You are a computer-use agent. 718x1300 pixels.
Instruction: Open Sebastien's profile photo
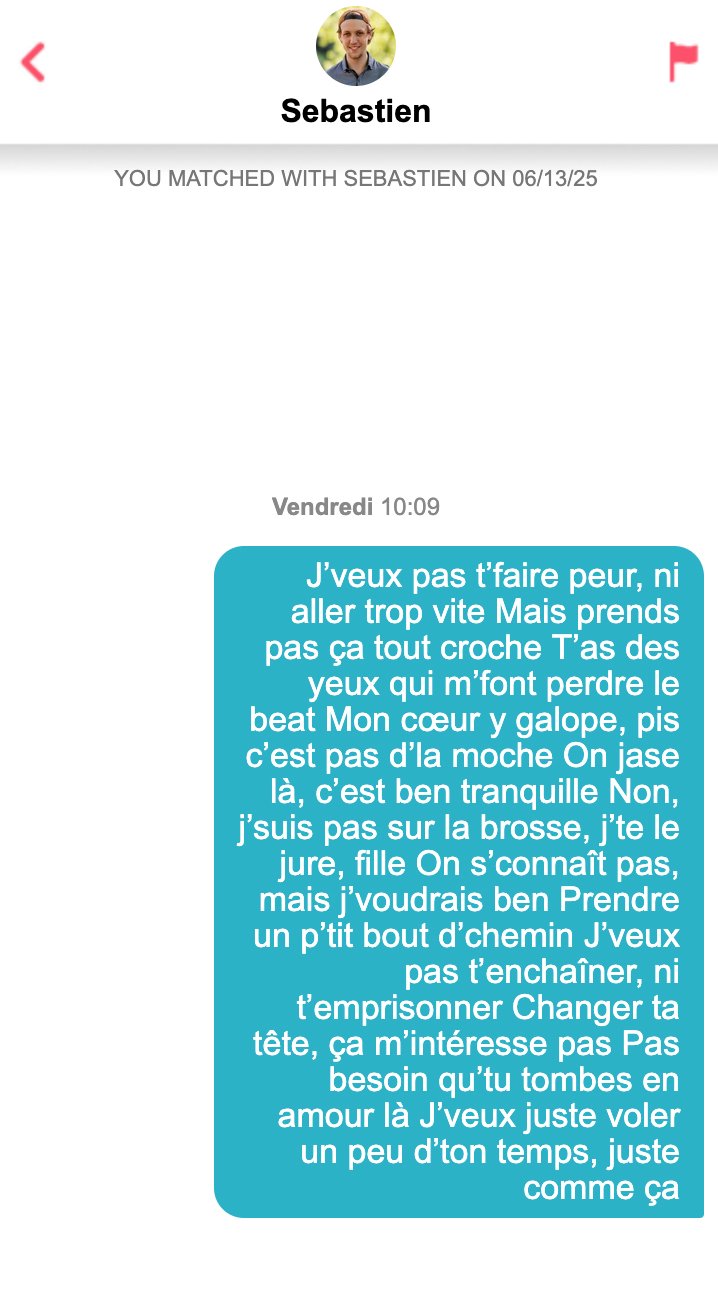pyautogui.click(x=356, y=47)
